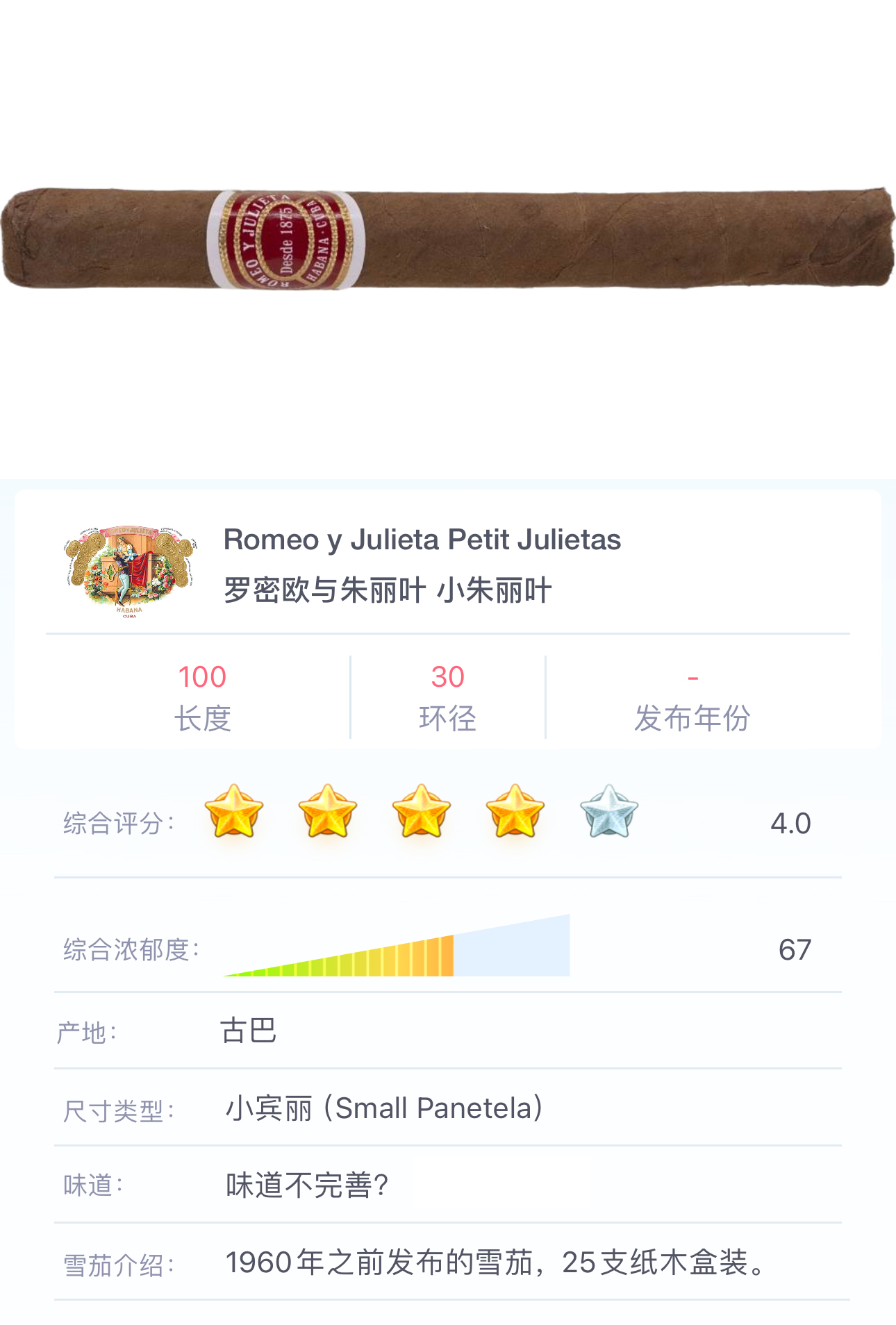Open the Romeo y Julieta brand logo
This screenshot has height=1325, width=896.
tap(130, 571)
